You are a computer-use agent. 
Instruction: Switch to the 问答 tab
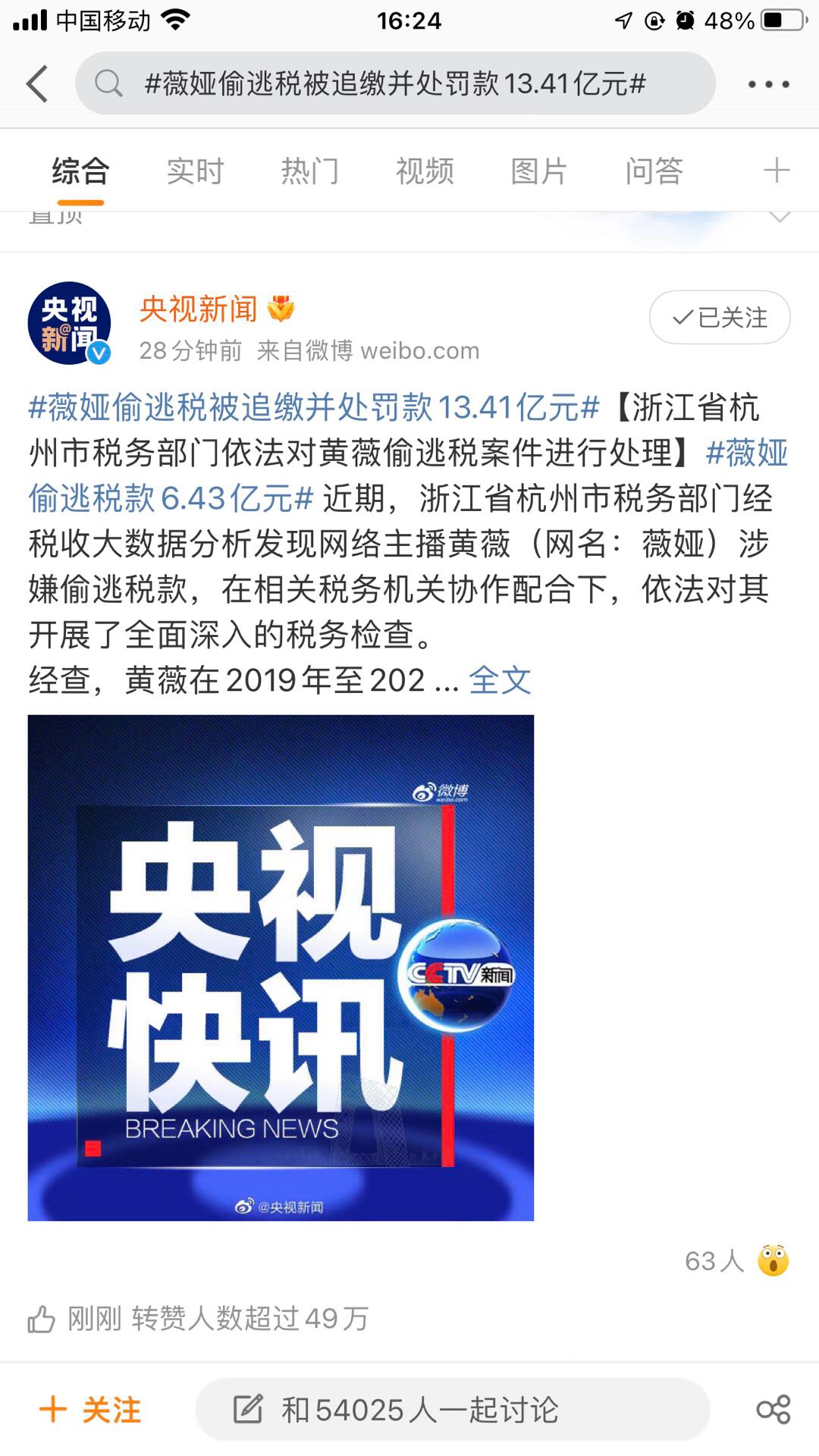coord(654,171)
